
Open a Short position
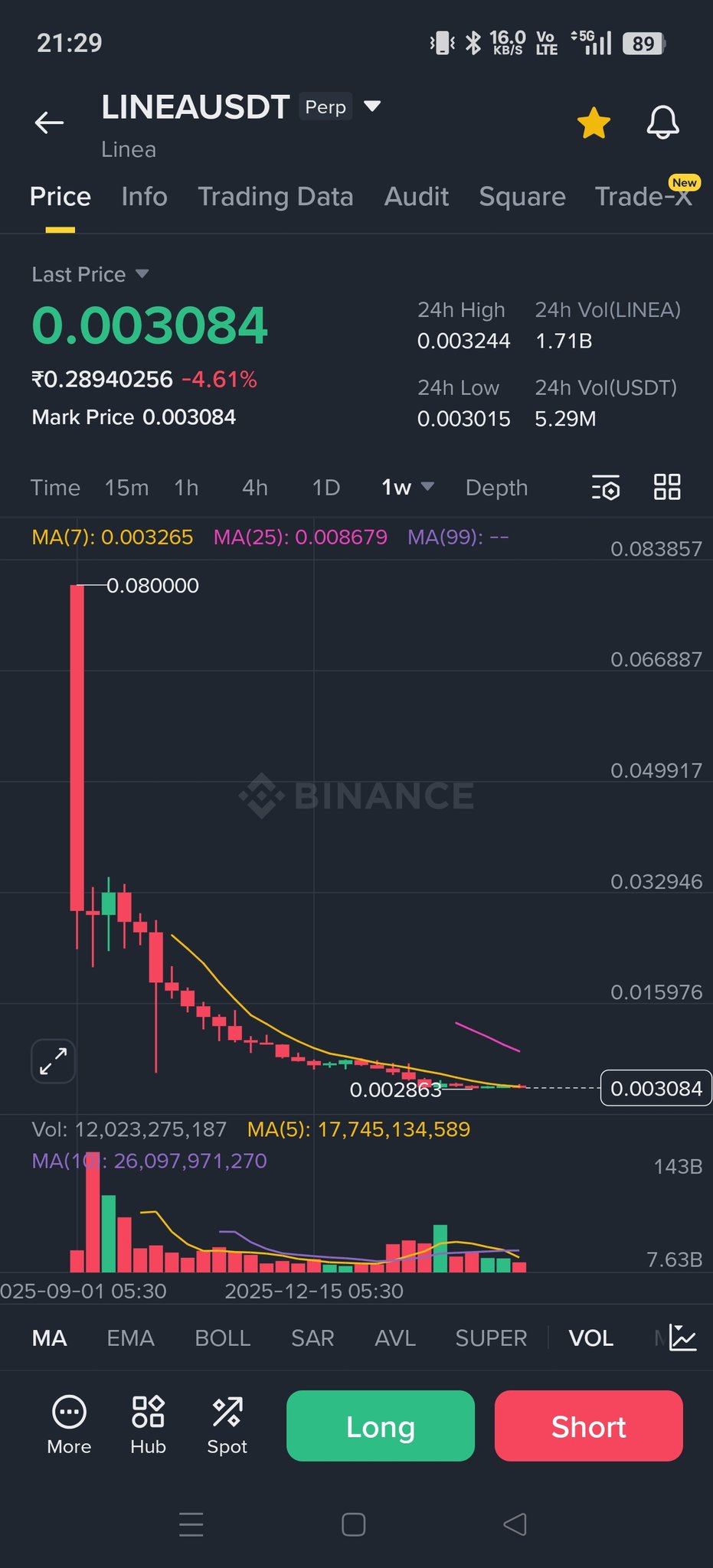pyautogui.click(x=588, y=1426)
